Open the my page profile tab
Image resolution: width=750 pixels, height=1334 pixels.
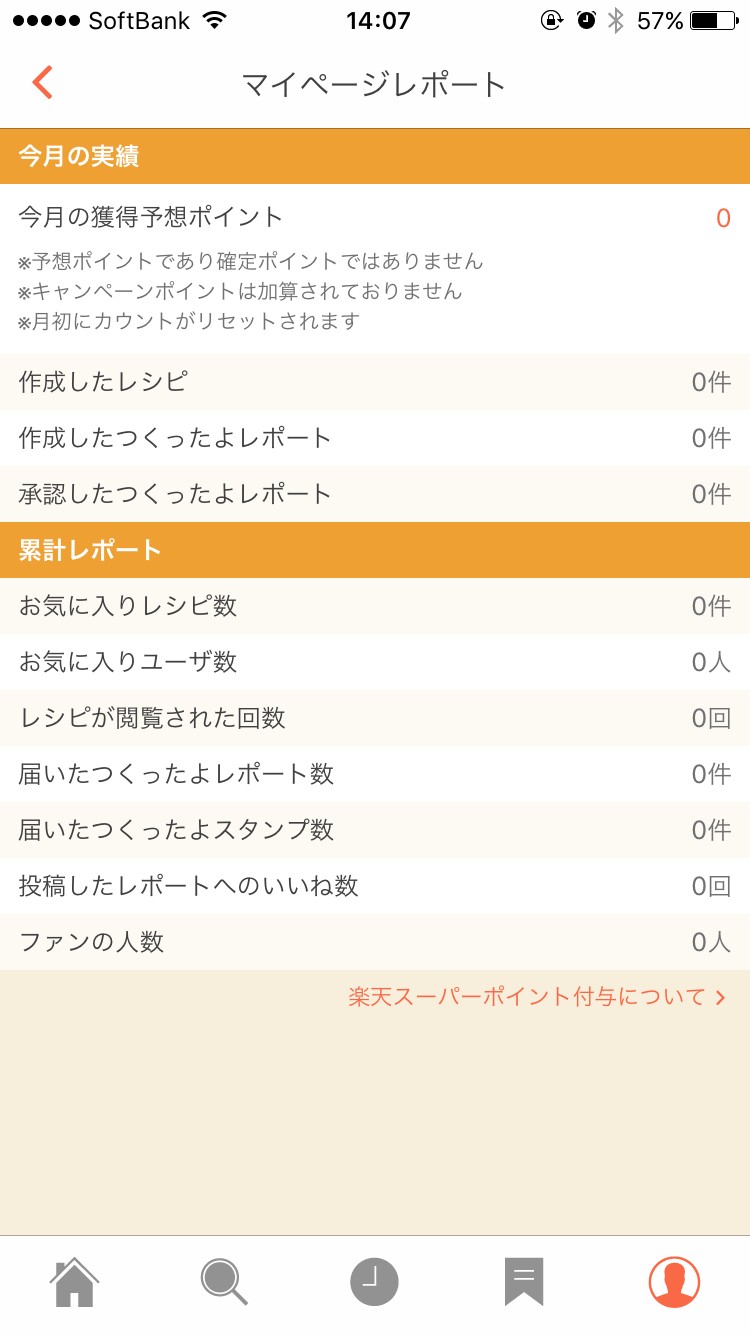(674, 1281)
